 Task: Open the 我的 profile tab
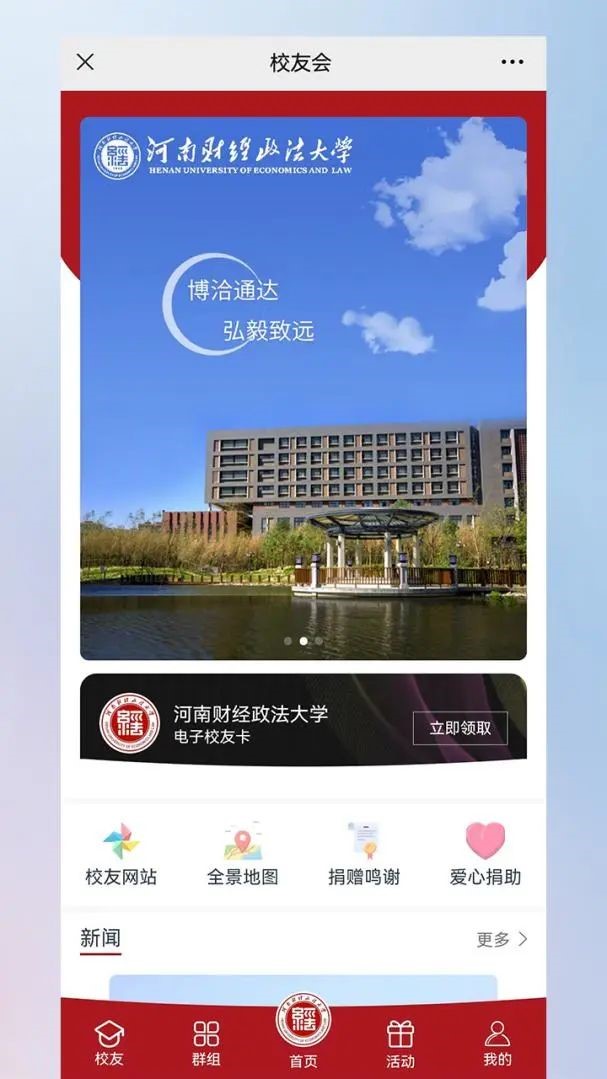point(497,1043)
